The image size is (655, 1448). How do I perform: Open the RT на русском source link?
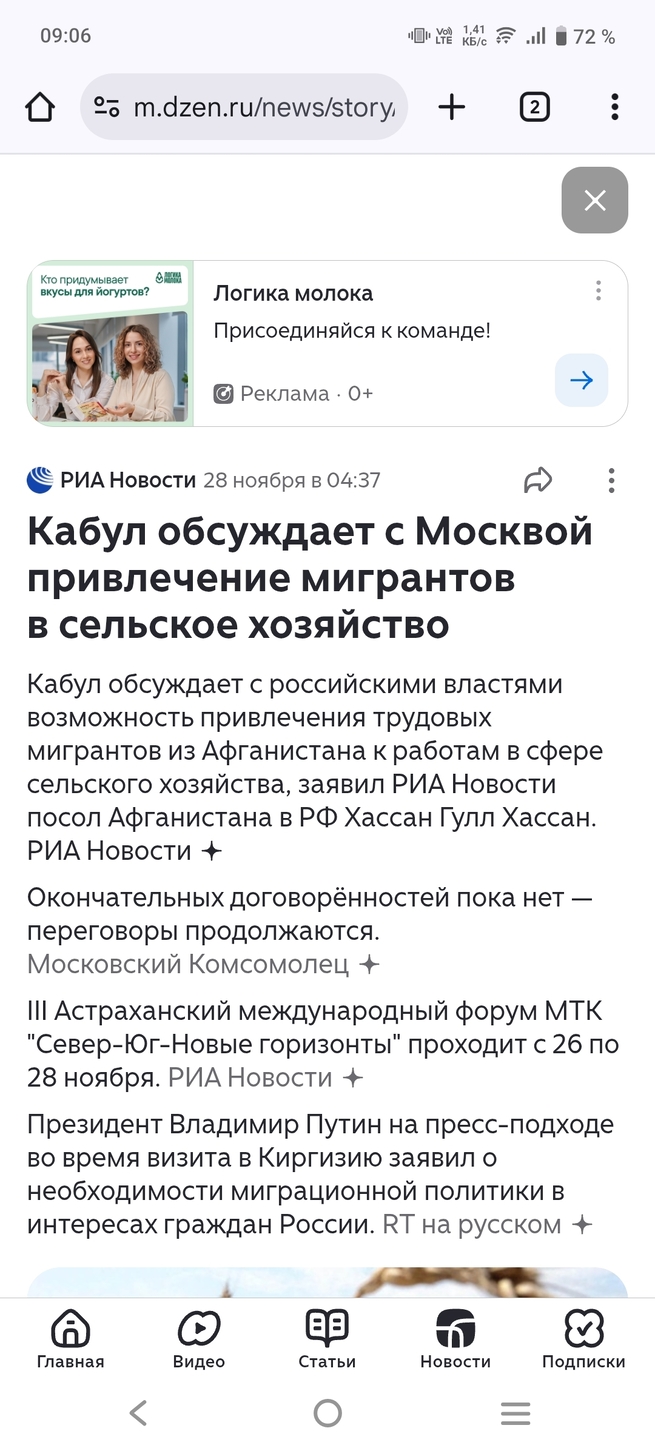[x=472, y=1224]
